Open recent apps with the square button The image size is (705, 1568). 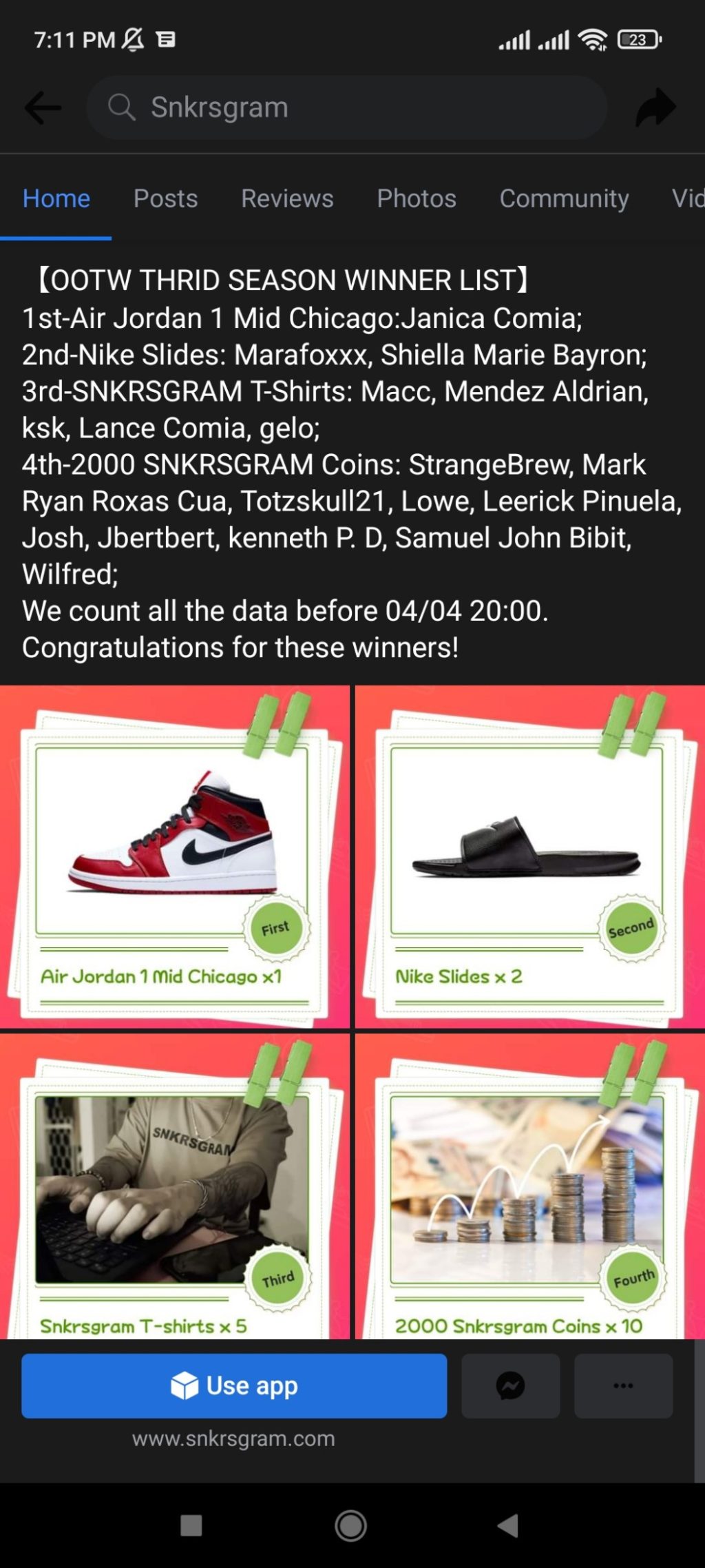coord(191,1526)
